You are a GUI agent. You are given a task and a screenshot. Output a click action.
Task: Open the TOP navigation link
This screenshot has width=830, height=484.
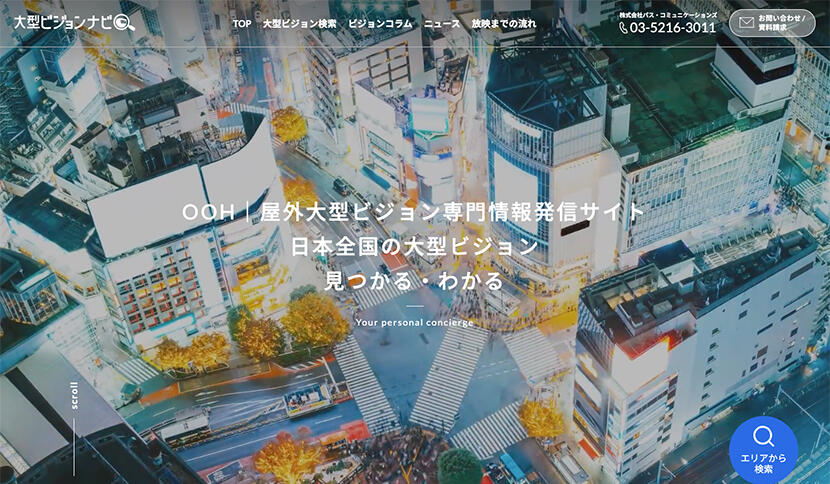pos(242,23)
